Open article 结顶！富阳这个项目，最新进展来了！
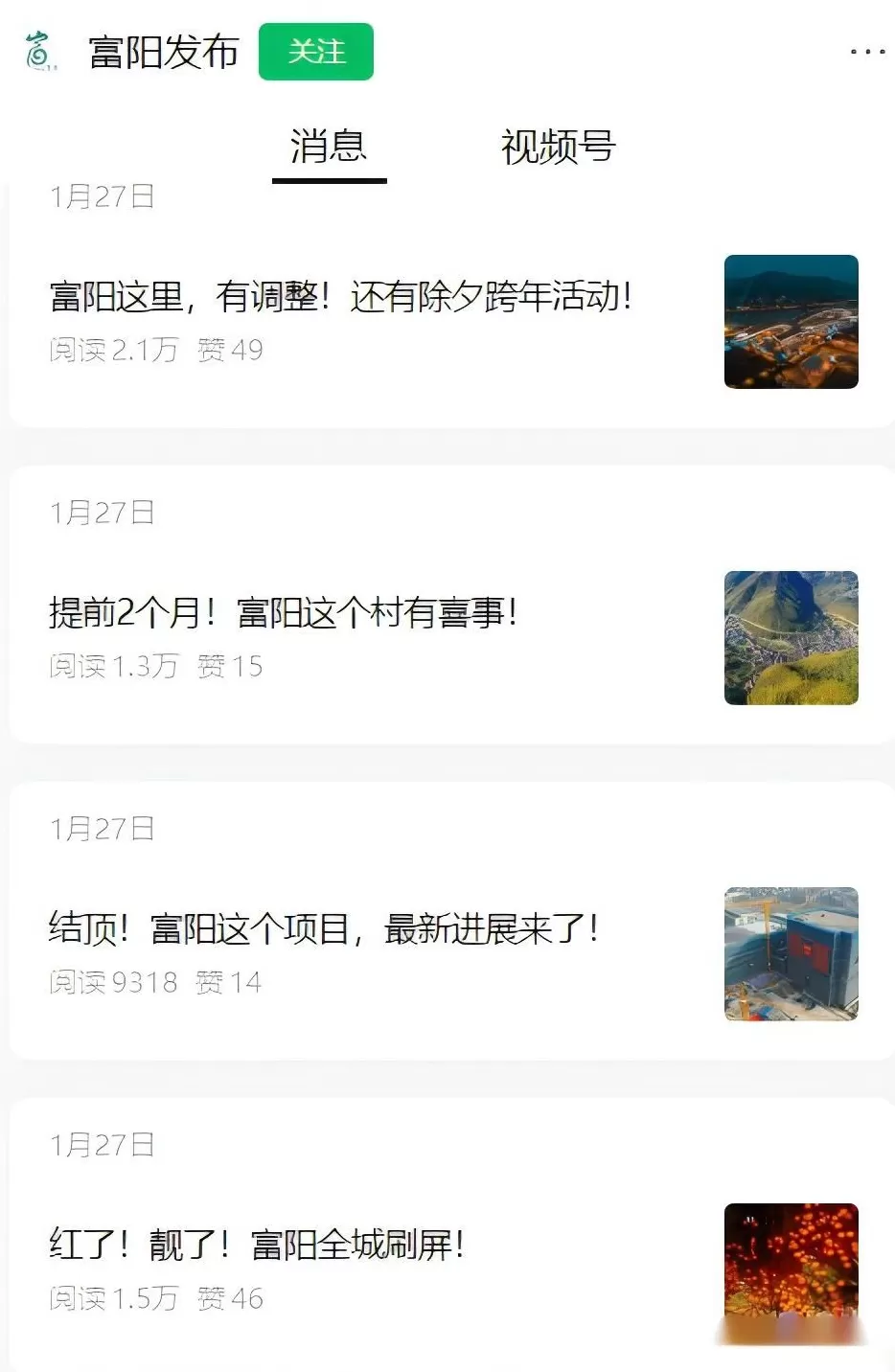The height and width of the screenshot is (1372, 895). 323,928
